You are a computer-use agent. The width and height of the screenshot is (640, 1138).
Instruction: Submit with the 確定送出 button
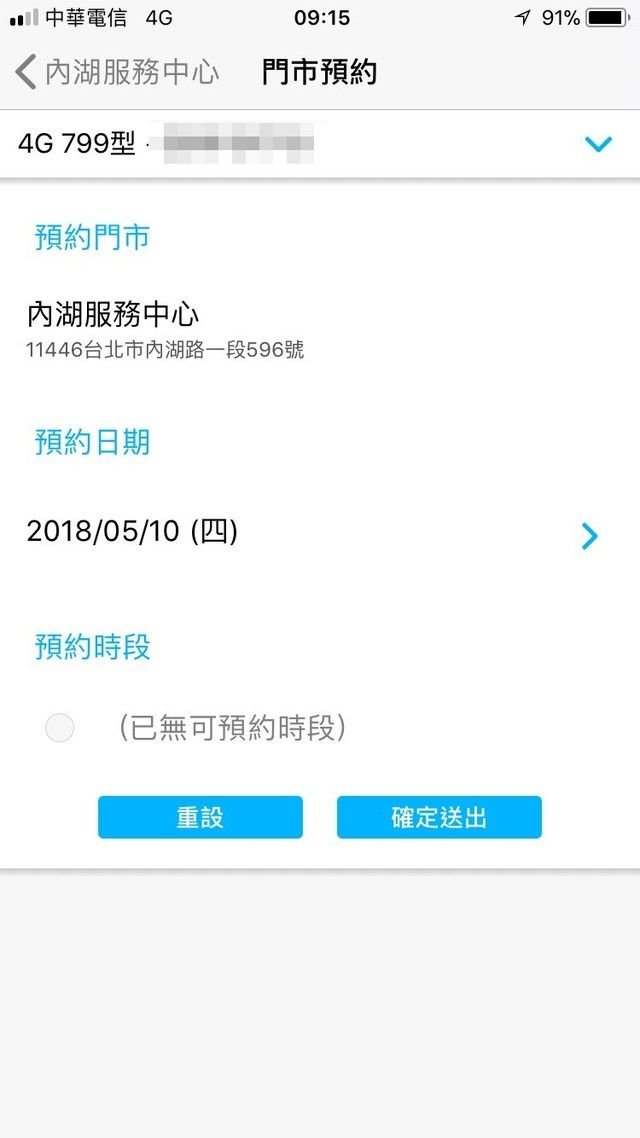coord(439,817)
